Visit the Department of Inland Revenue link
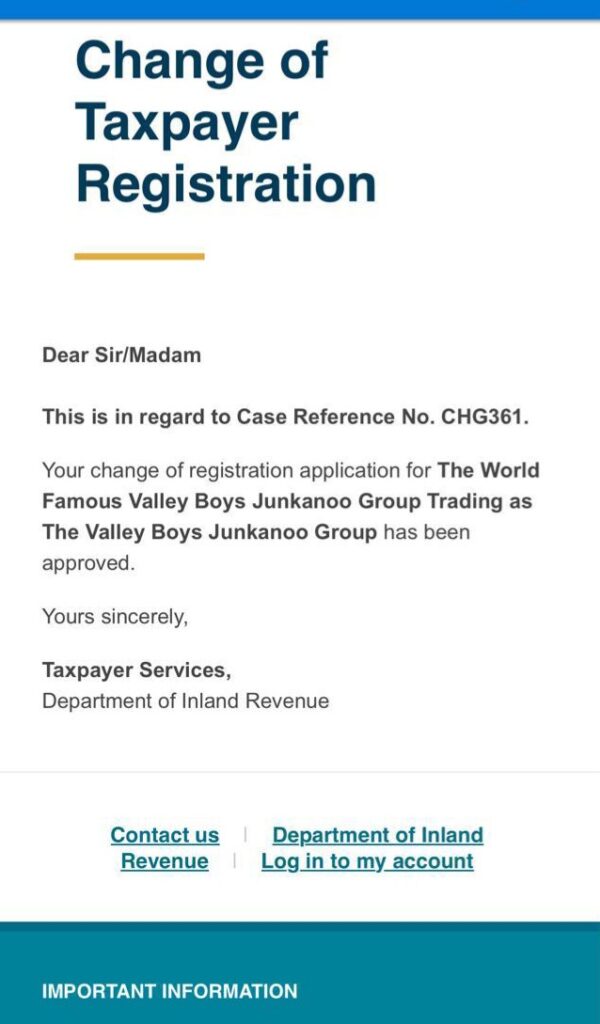The image size is (600, 1024). click(377, 835)
